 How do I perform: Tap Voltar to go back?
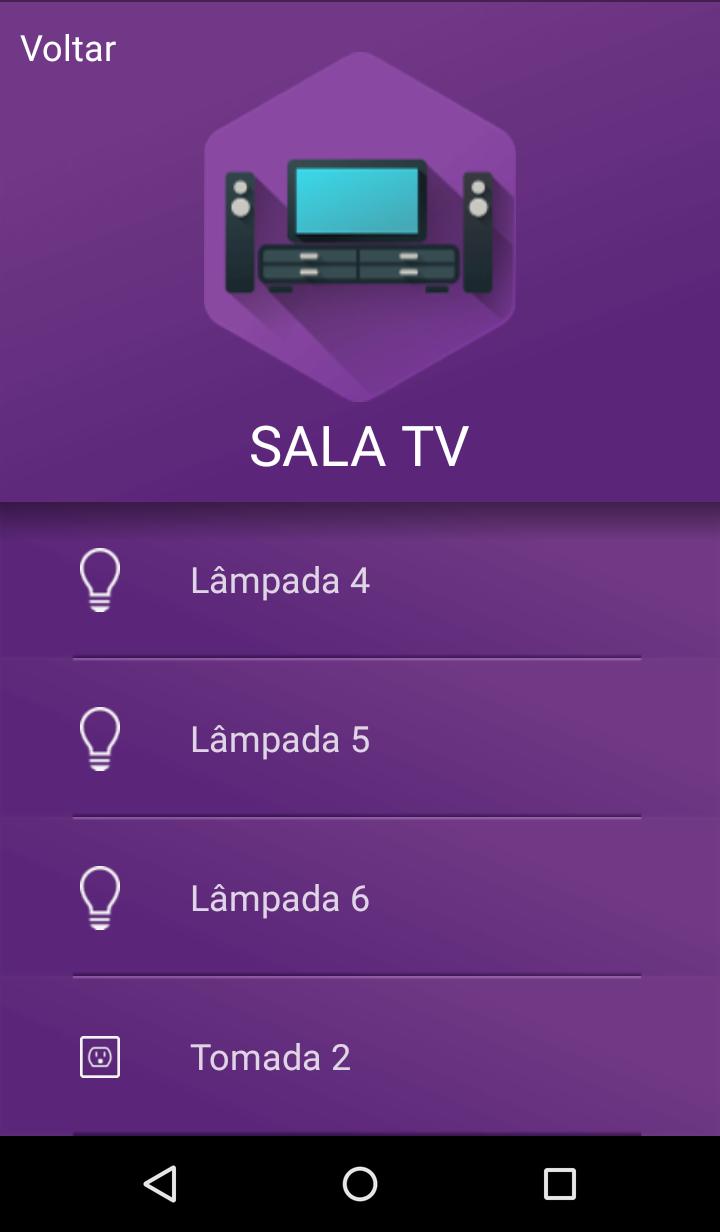[x=68, y=48]
